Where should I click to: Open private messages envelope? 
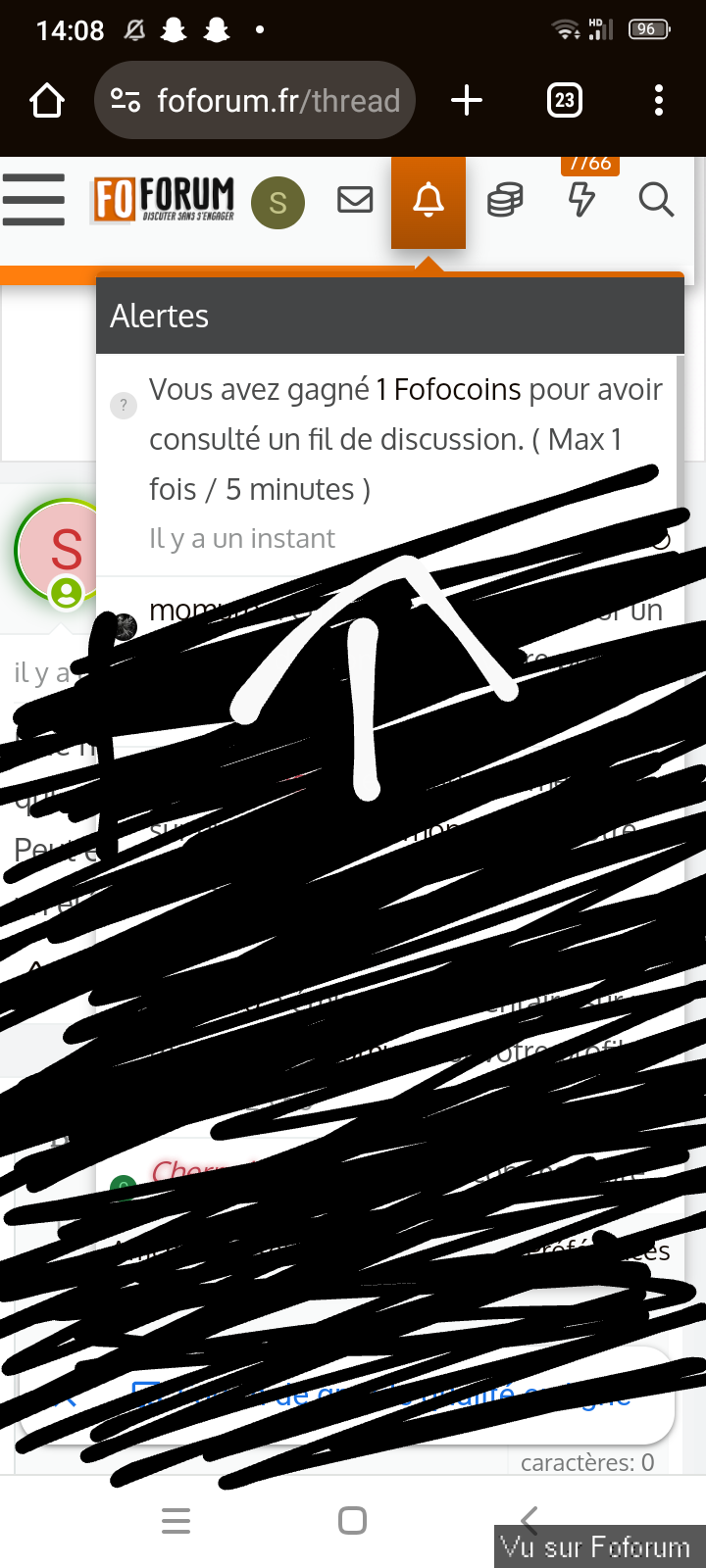coord(355,200)
